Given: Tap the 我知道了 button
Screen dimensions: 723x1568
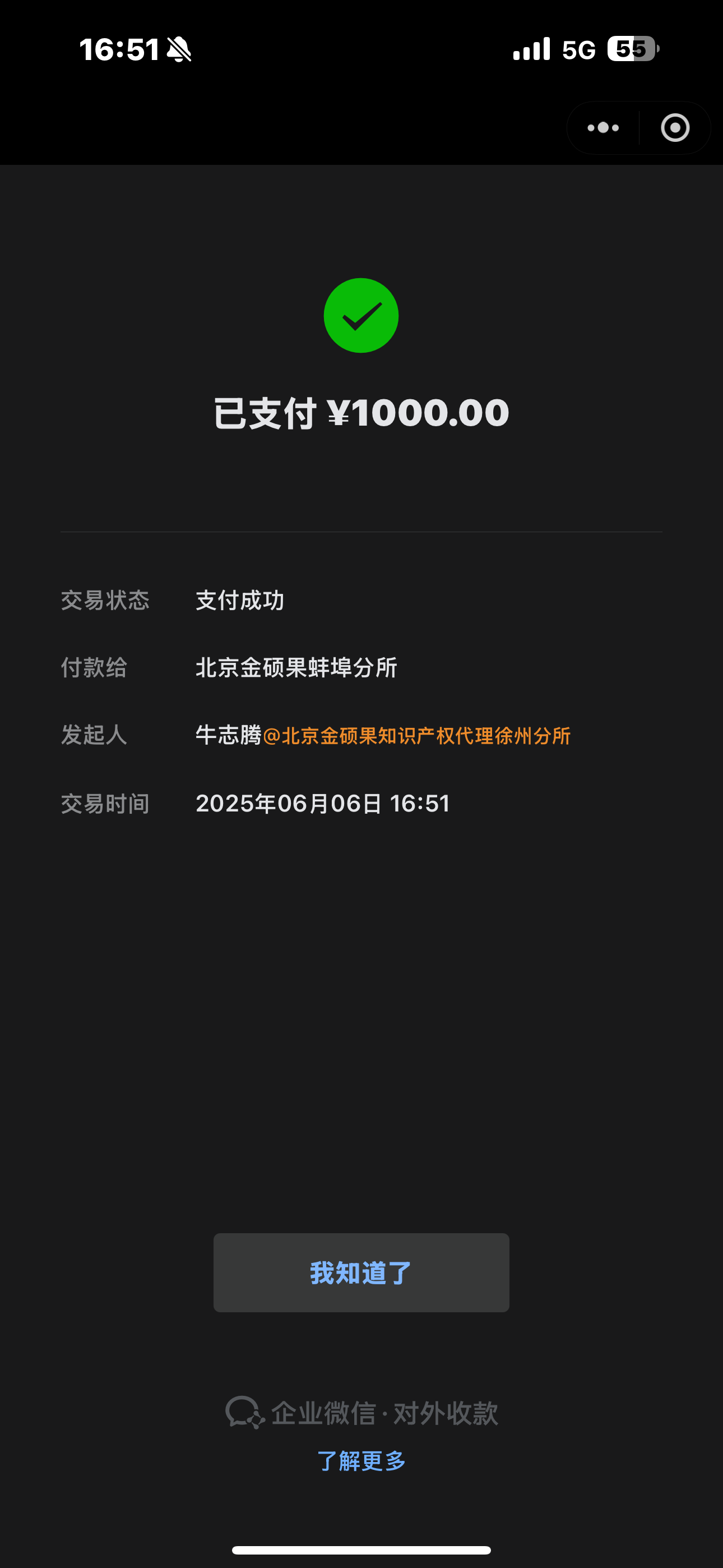Looking at the screenshot, I should click(x=361, y=1273).
